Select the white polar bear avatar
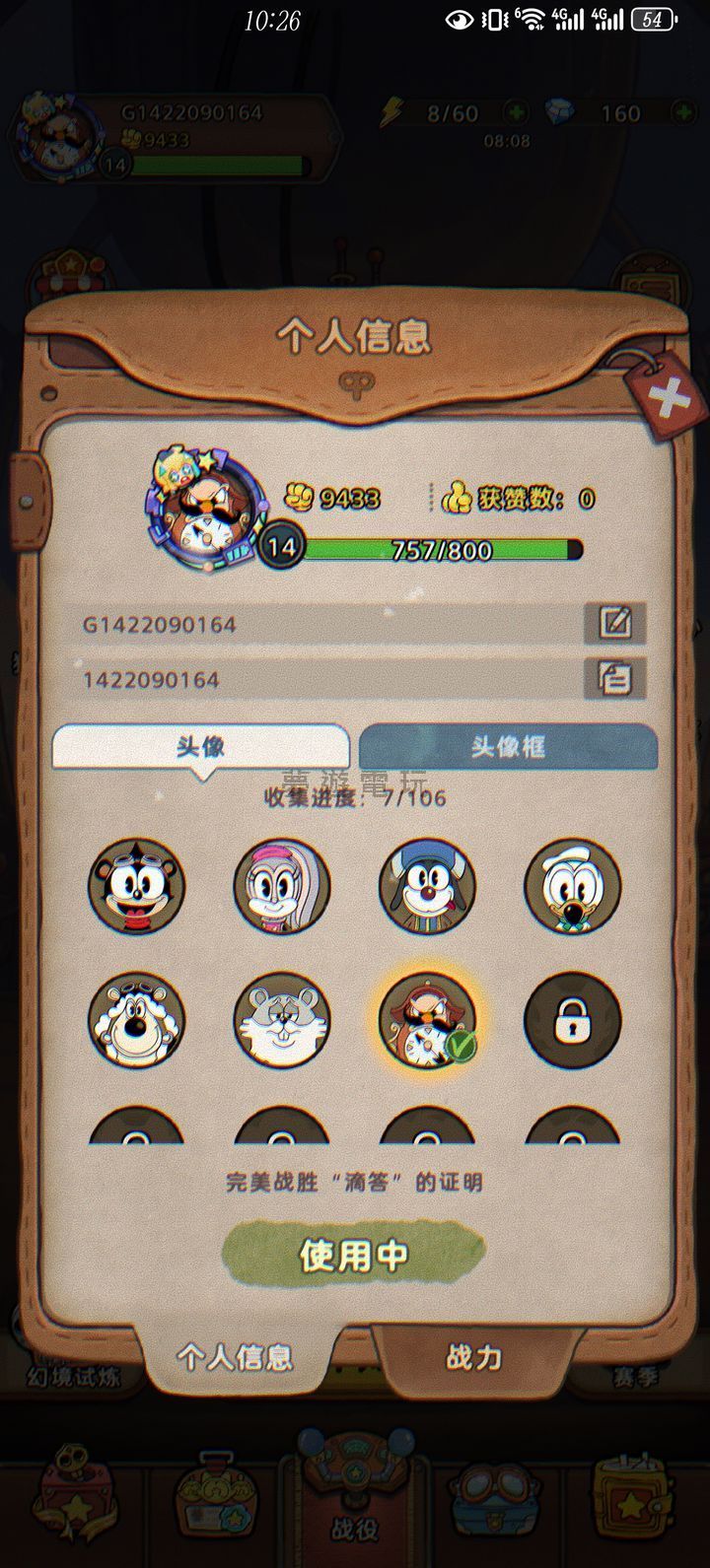Screen dimensions: 710x1568 (137, 1021)
